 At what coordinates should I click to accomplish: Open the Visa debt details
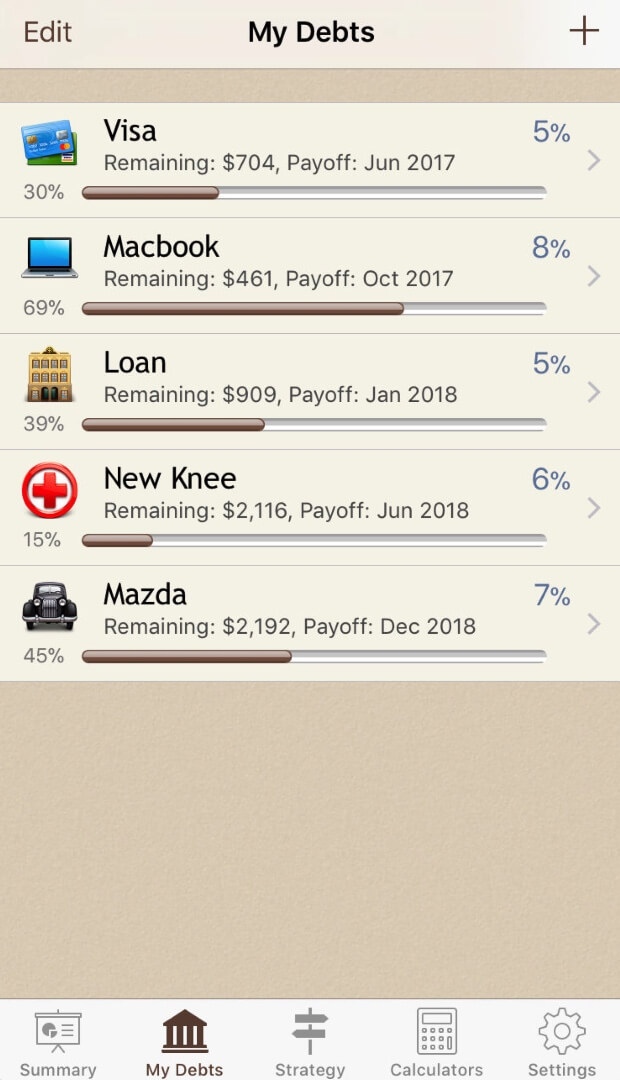tap(310, 160)
